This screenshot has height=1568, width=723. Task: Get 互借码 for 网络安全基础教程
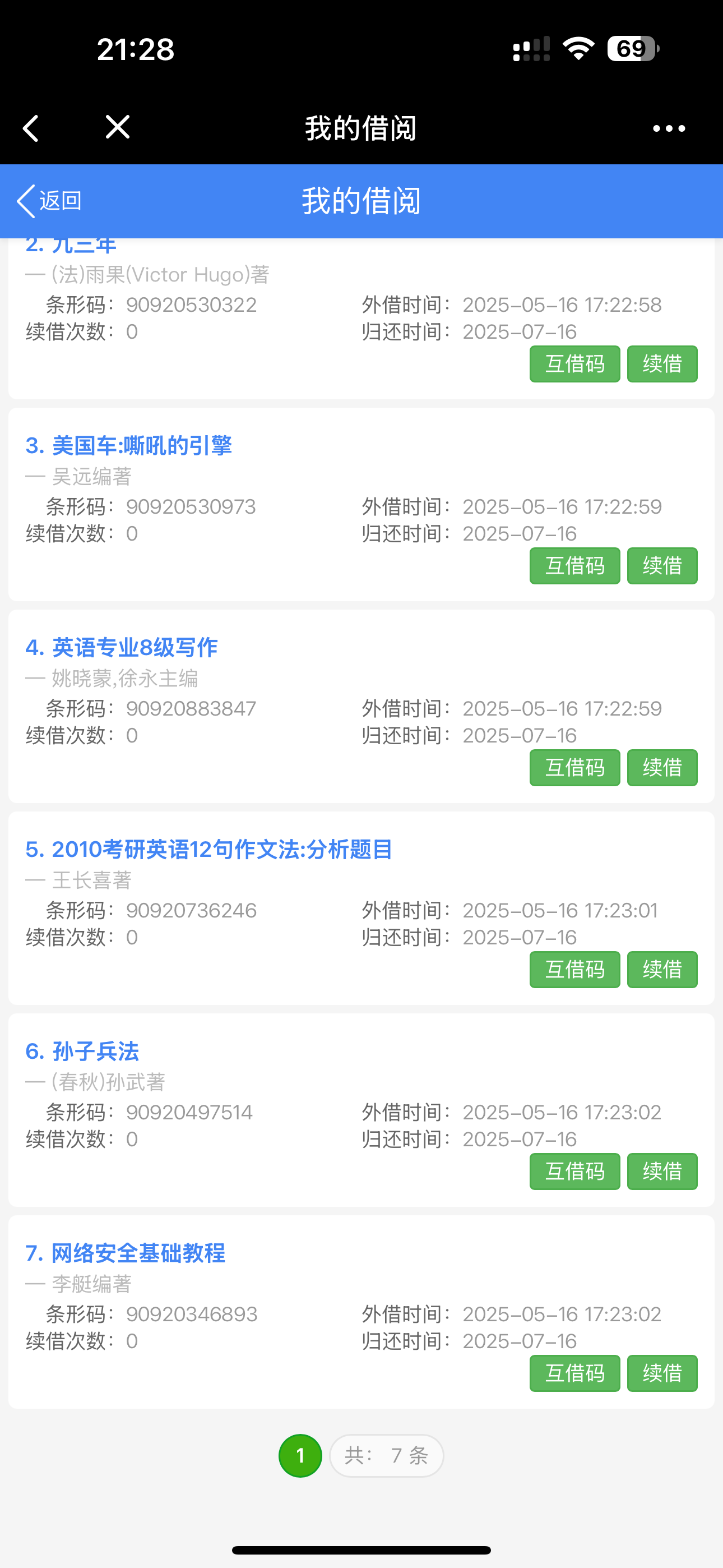point(574,1373)
